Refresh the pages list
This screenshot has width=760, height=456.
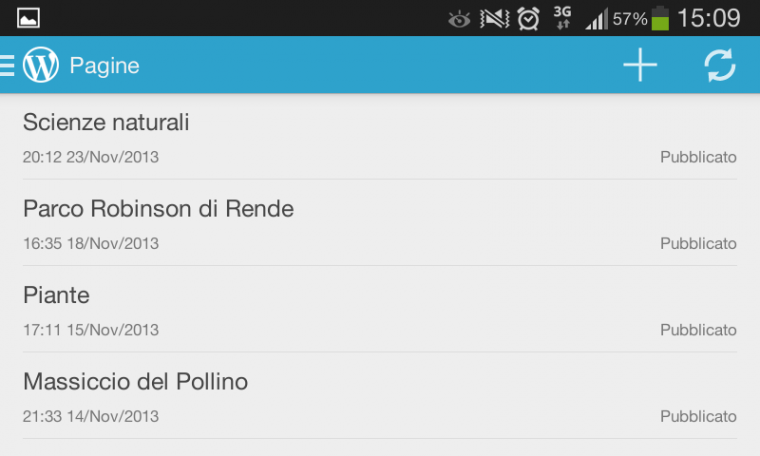click(720, 66)
